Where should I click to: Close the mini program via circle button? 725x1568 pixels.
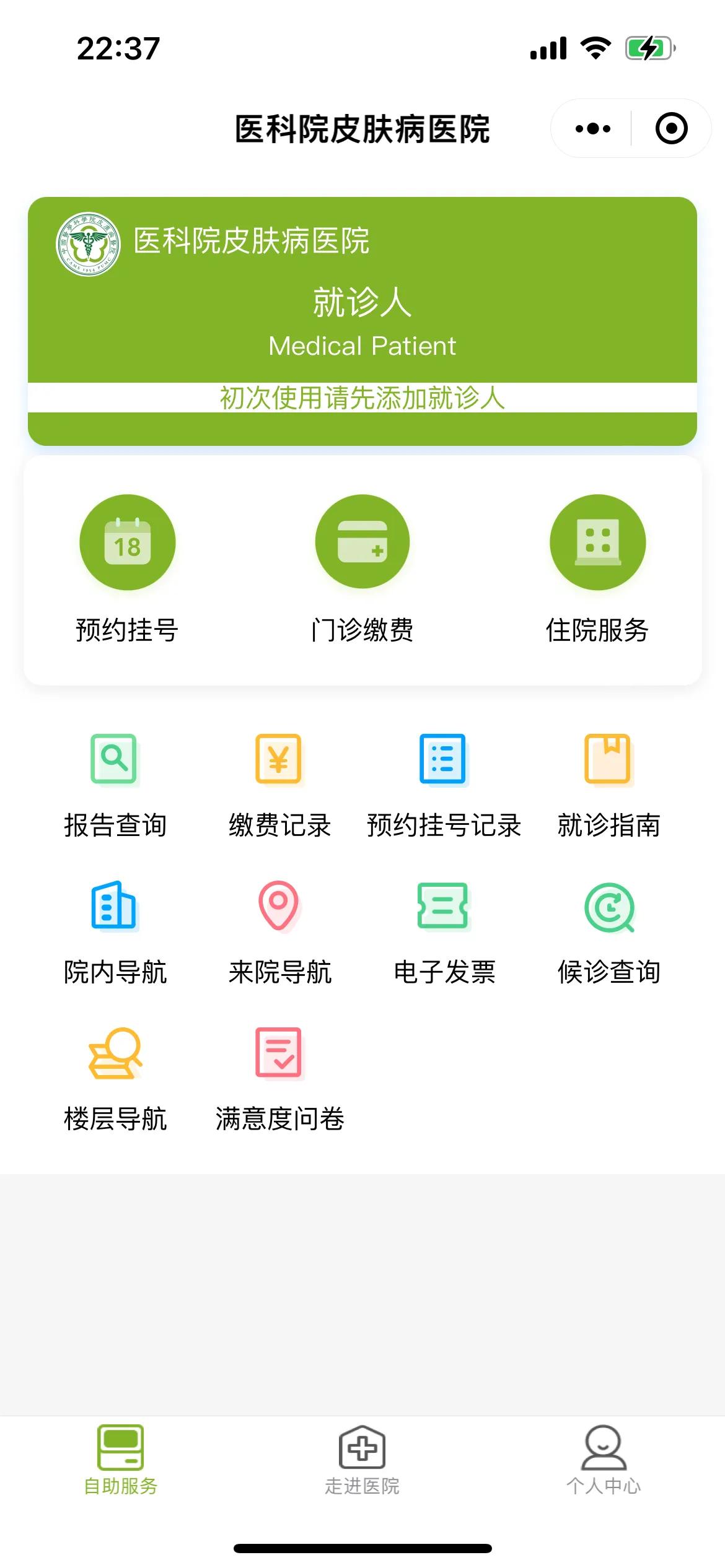[671, 129]
